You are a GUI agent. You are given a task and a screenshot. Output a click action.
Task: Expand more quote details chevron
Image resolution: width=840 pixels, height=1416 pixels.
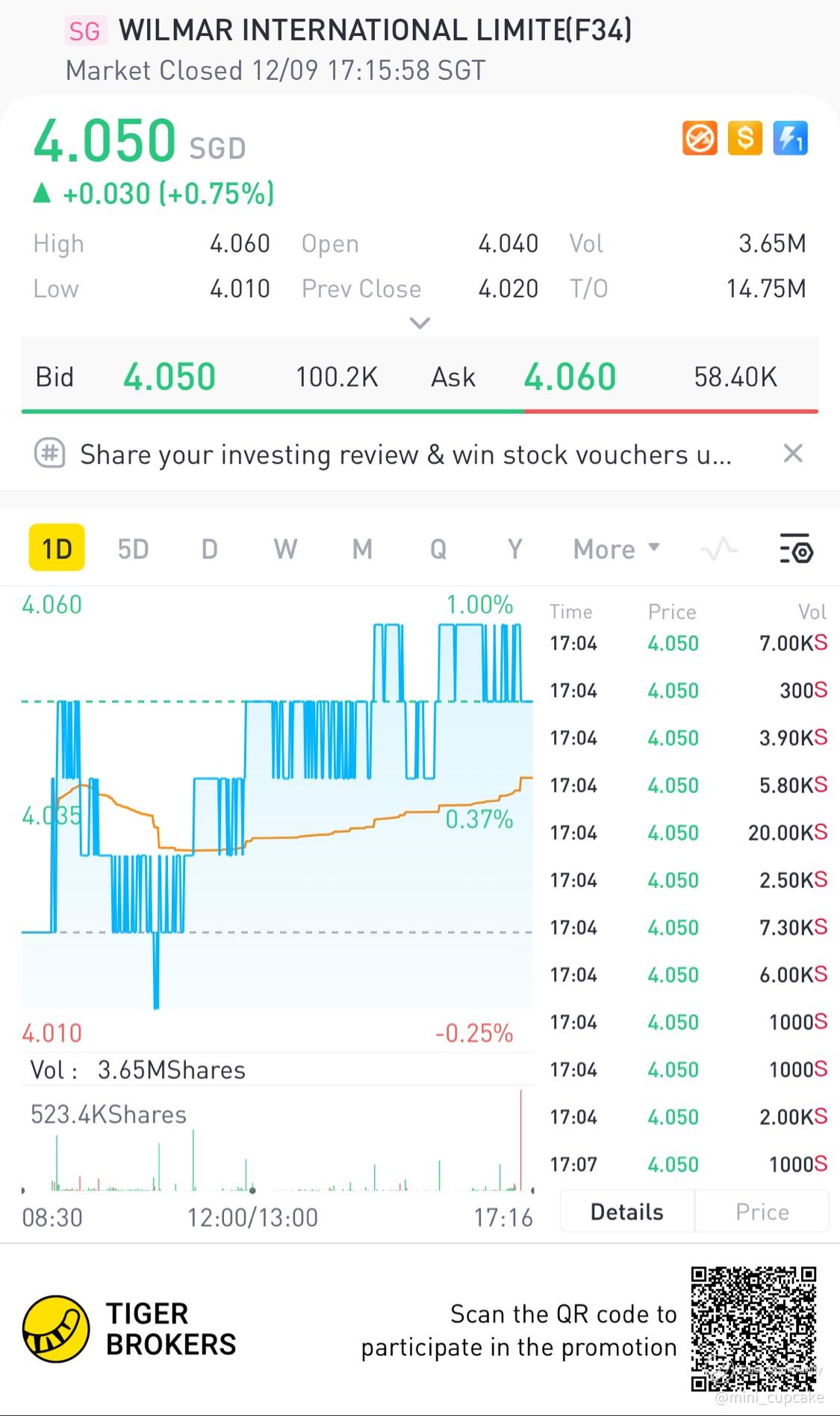420,323
